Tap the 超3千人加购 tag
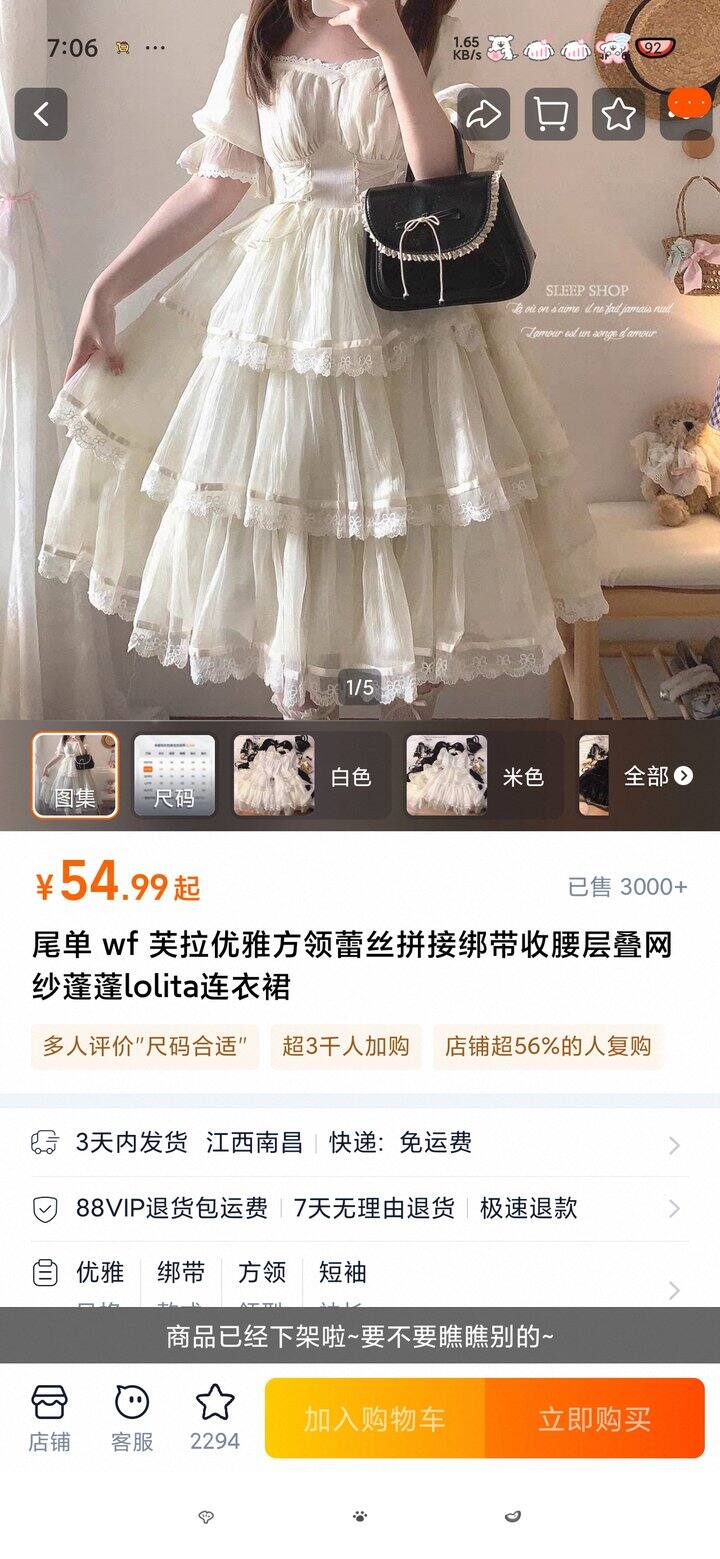This screenshot has height=1559, width=720. 346,1046
